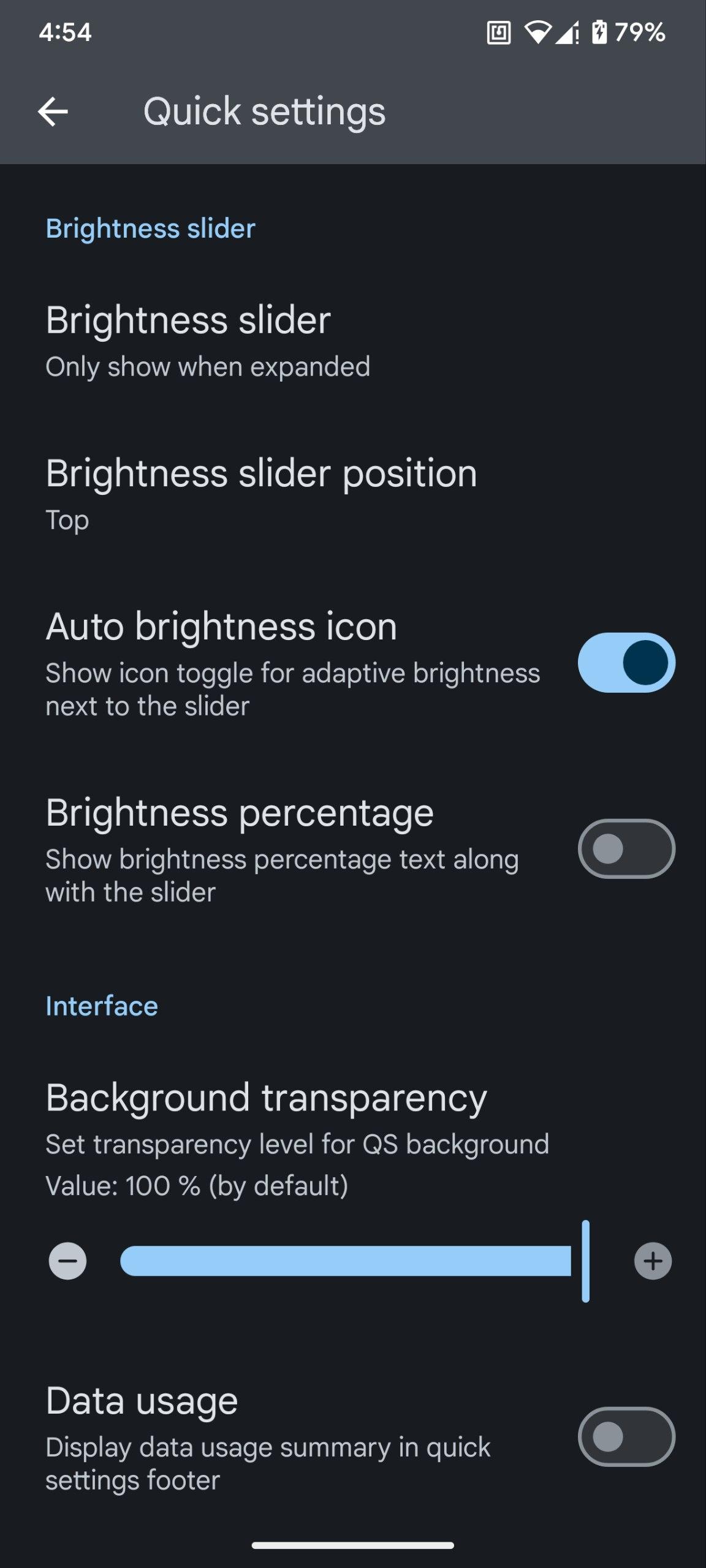The height and width of the screenshot is (1568, 706).
Task: Go back from Quick settings
Action: [53, 111]
